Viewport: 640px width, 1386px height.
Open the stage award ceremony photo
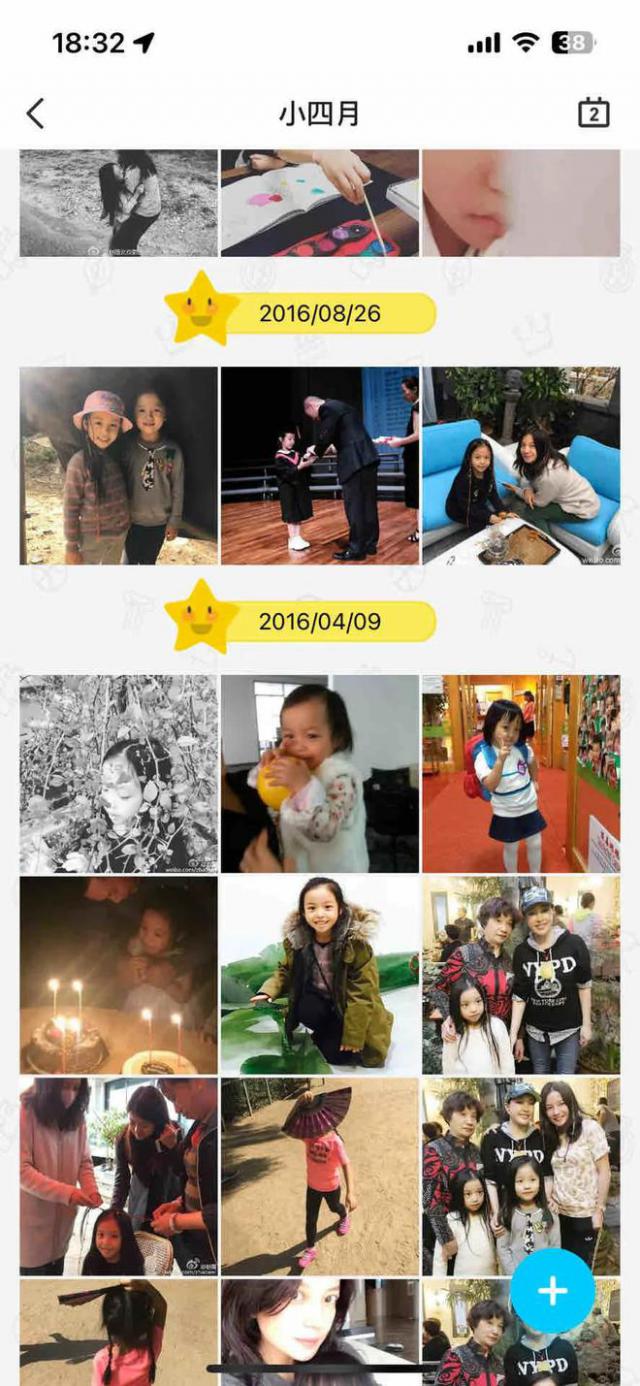(320, 465)
